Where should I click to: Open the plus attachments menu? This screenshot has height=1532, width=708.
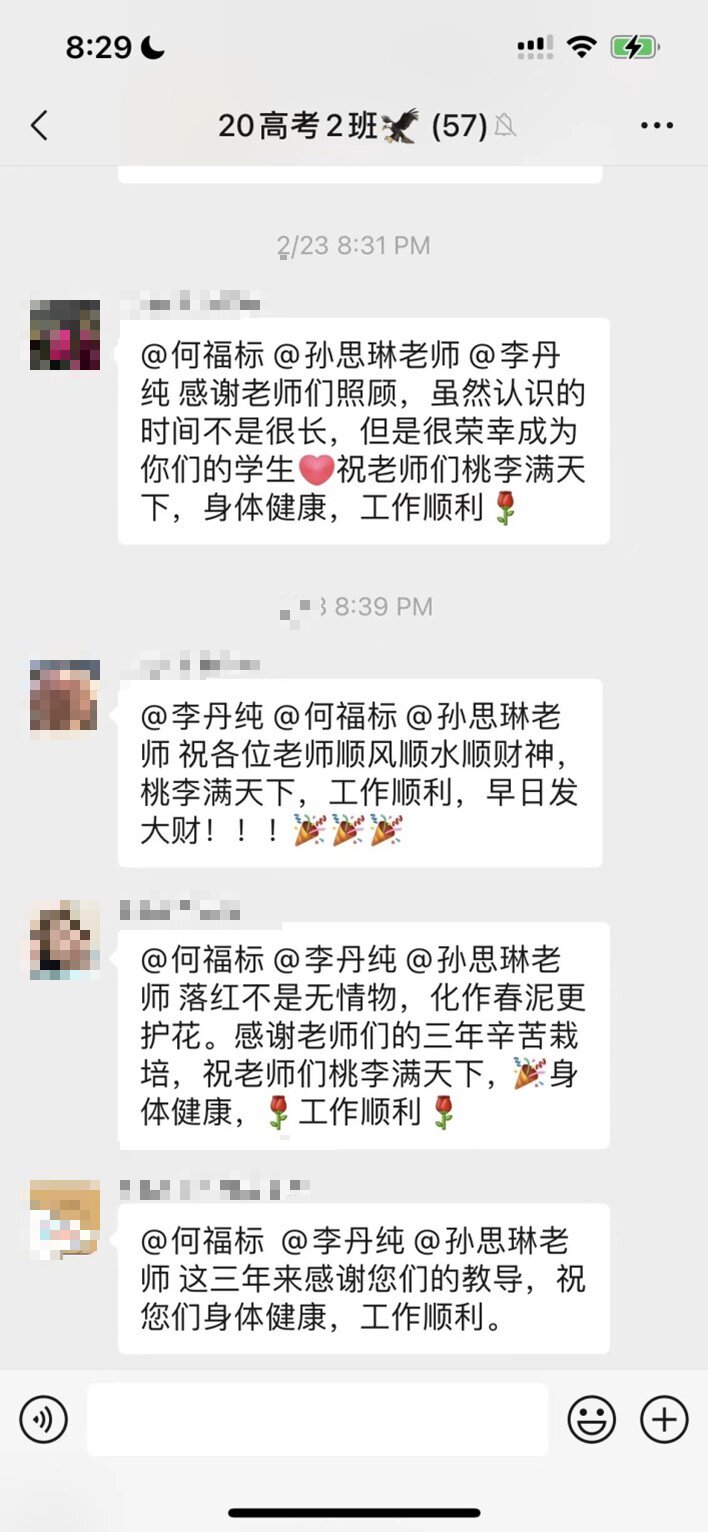pos(664,1418)
